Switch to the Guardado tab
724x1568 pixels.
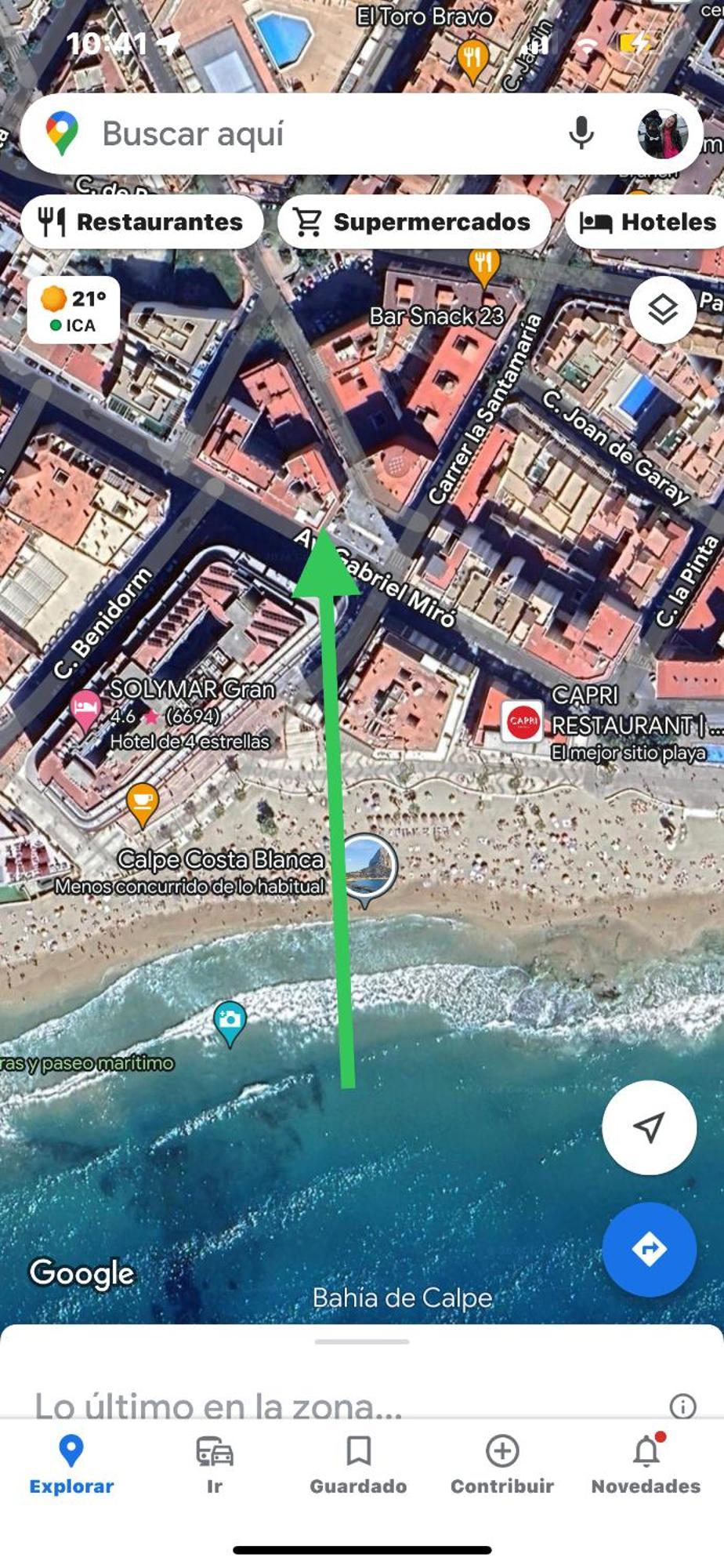[x=358, y=1465]
